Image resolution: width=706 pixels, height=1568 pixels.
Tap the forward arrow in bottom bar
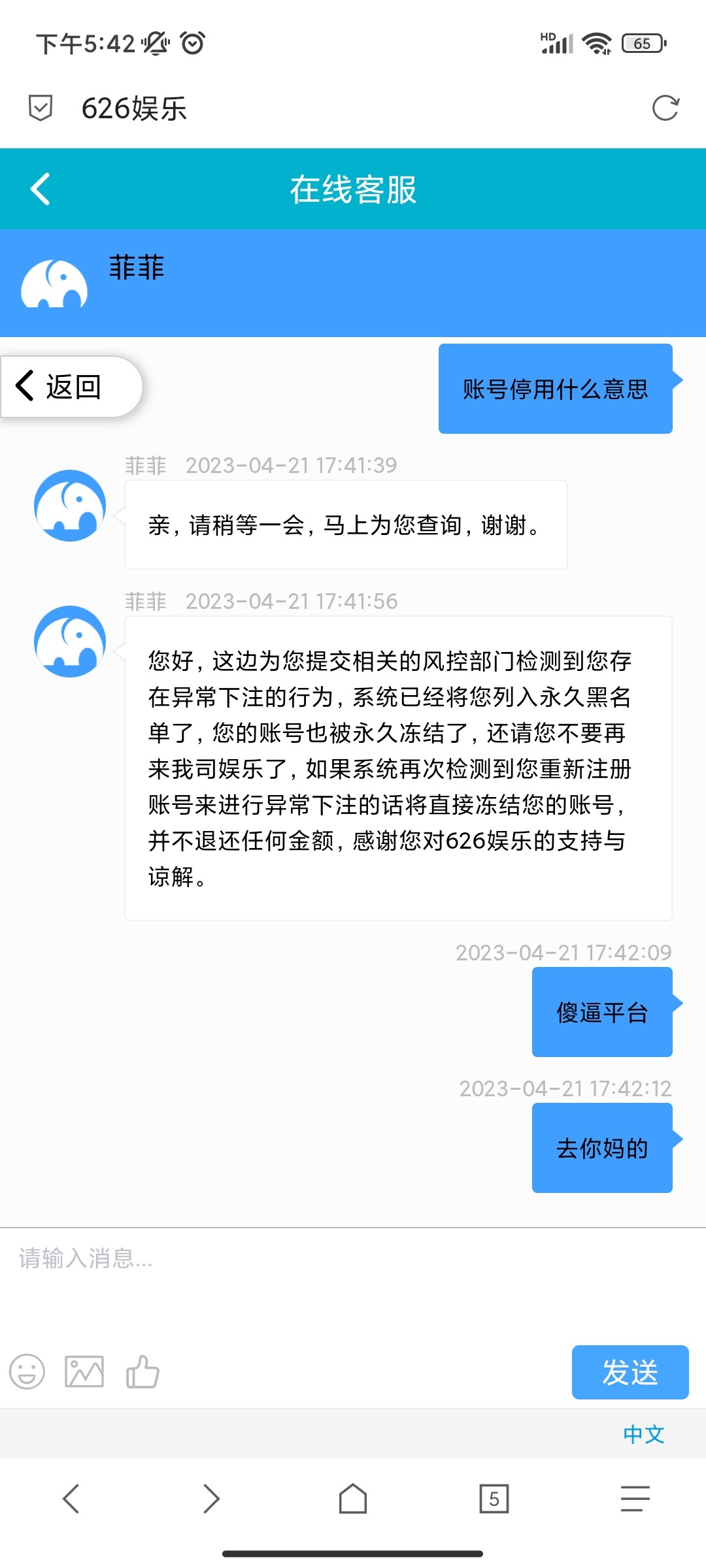click(211, 1499)
